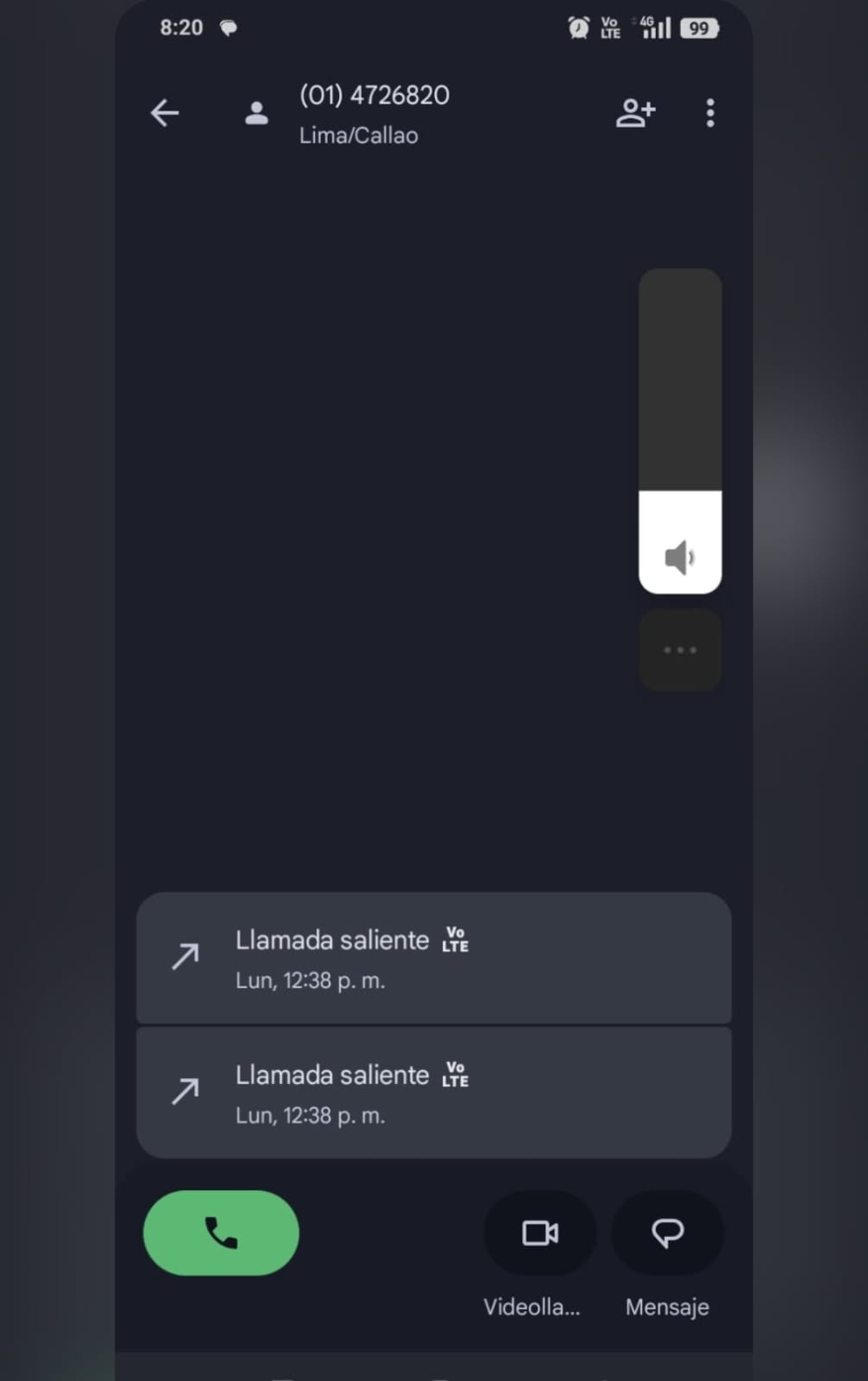Image resolution: width=868 pixels, height=1381 pixels.
Task: Open the first Llamada saliente entry
Action: tap(433, 958)
